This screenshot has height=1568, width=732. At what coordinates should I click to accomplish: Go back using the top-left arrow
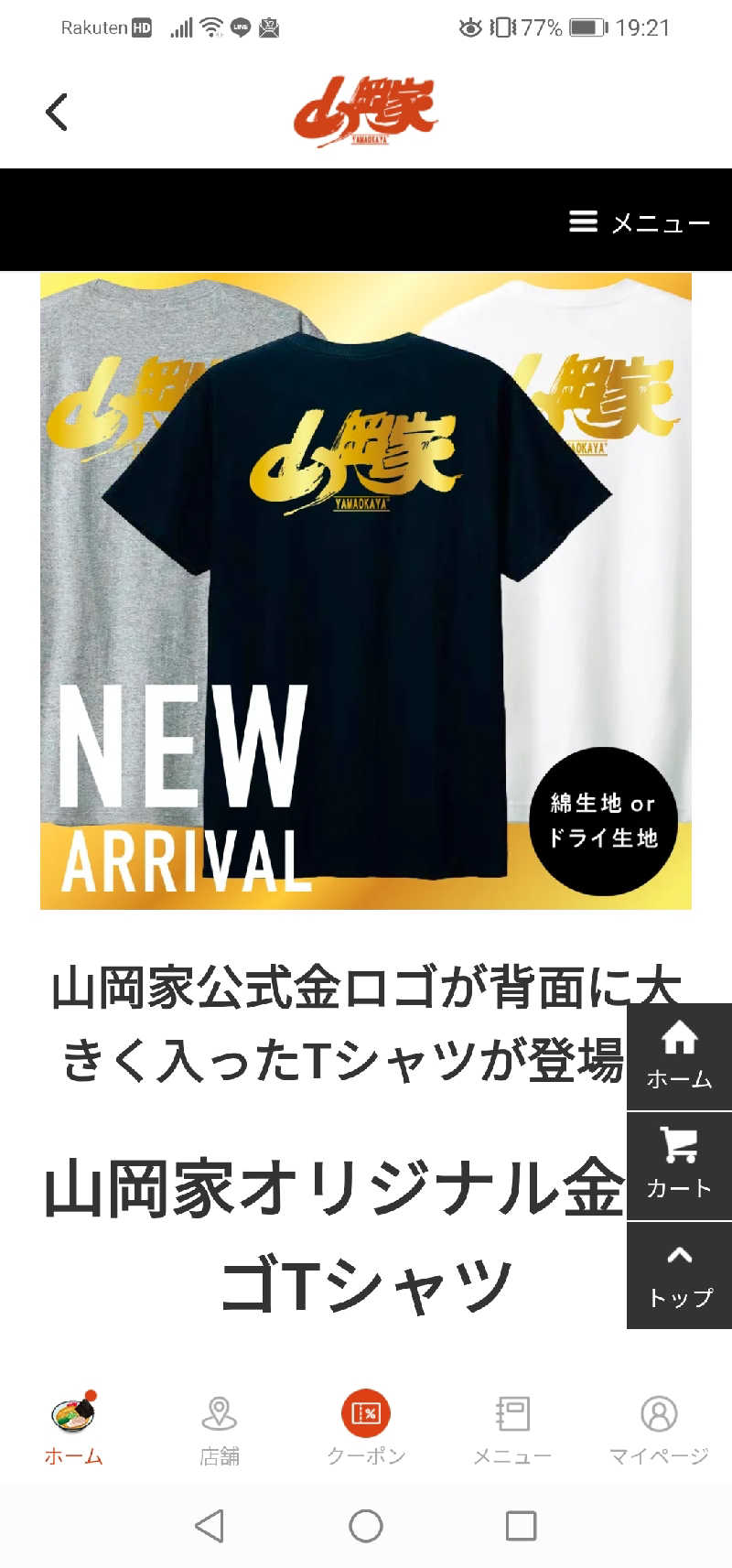57,113
